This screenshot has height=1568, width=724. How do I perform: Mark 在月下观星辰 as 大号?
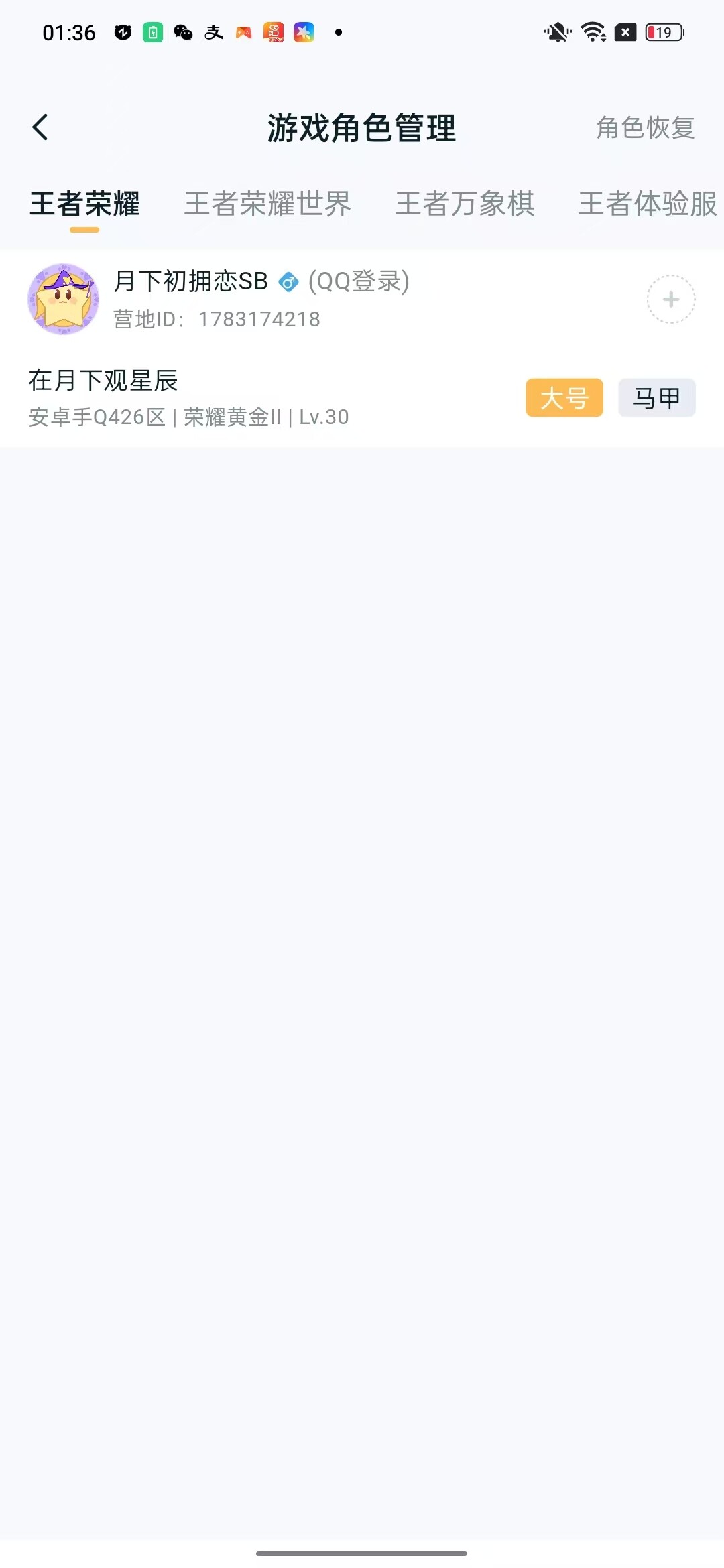(564, 398)
